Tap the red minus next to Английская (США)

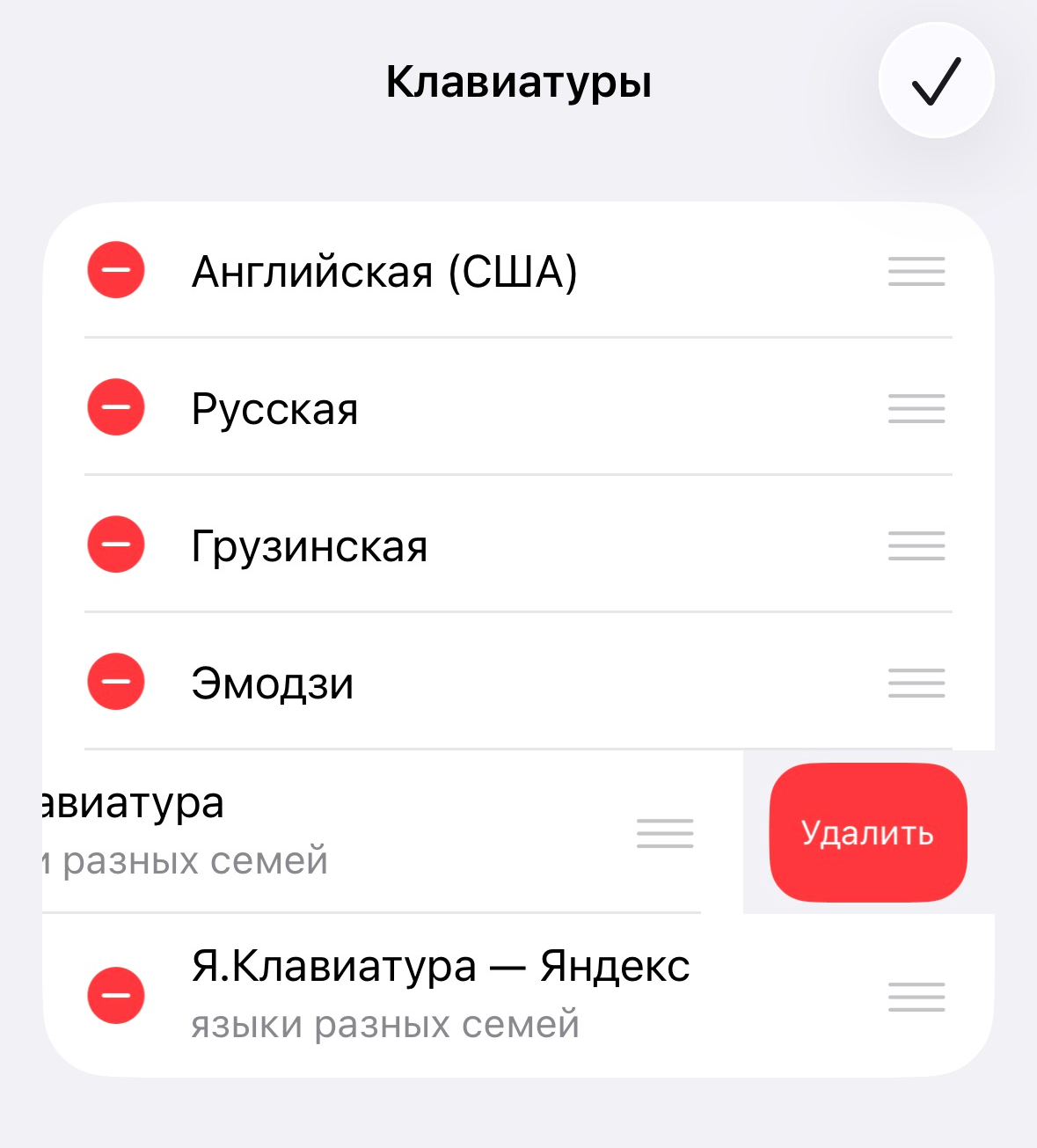click(116, 270)
